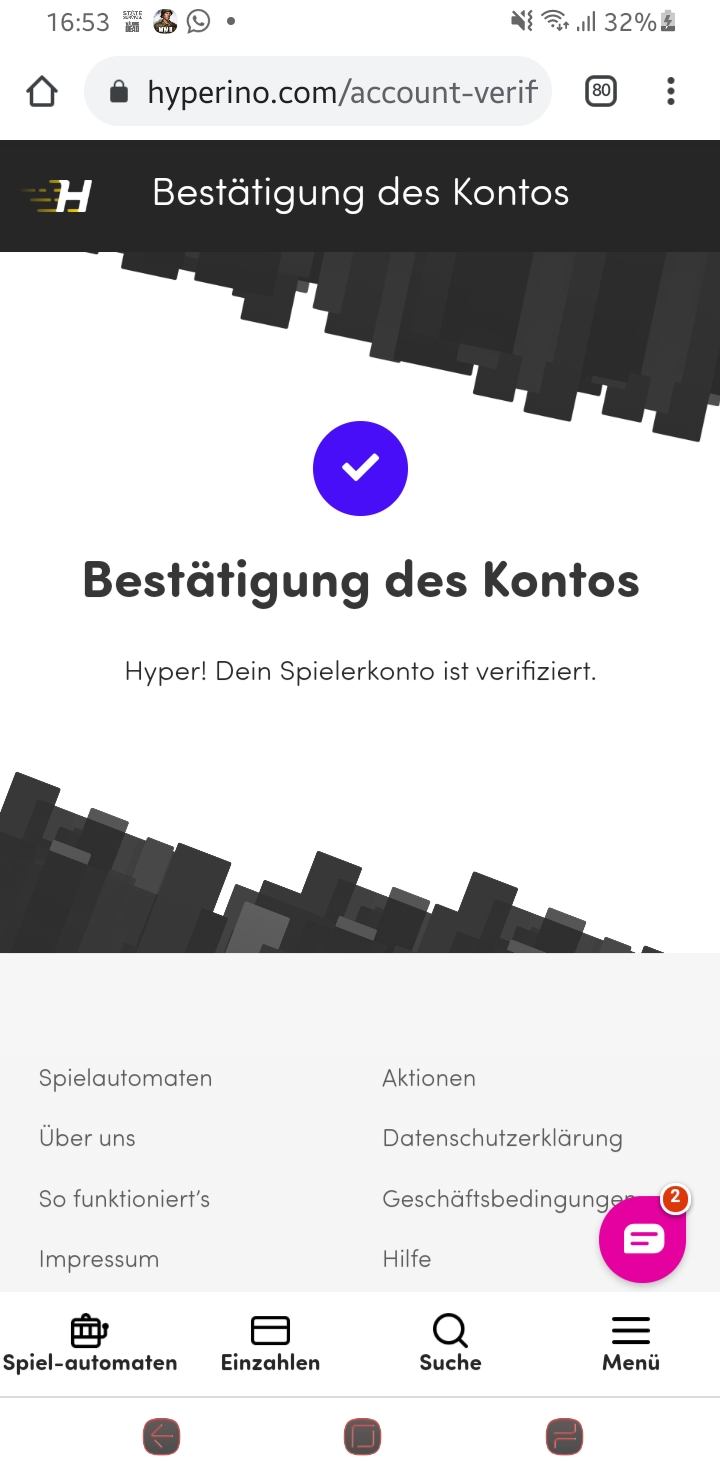The image size is (720, 1480).
Task: View the Geschäftsbedingungen page
Action: [490, 1198]
